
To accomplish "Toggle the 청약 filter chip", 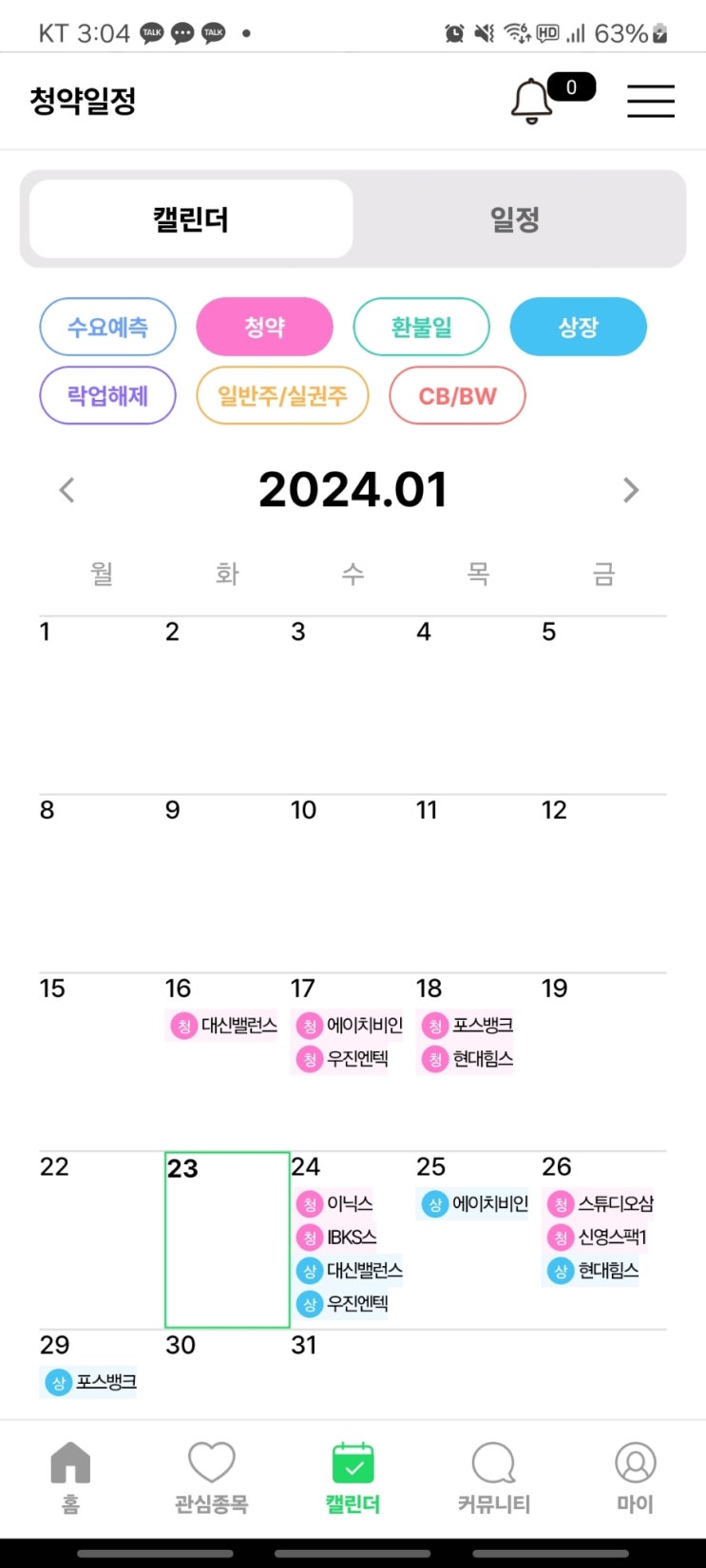I will (264, 328).
